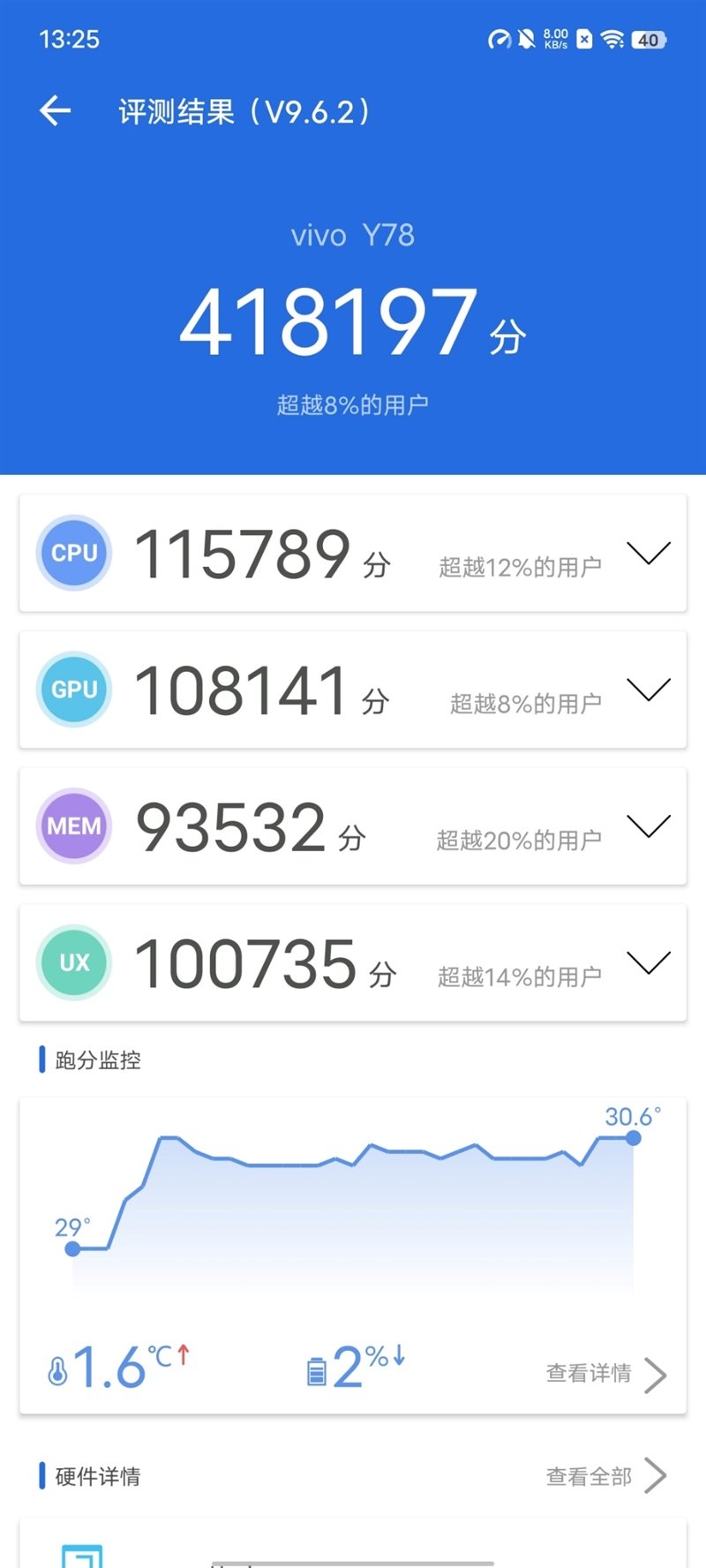Select the CPU score badge icon
Viewport: 706px width, 1568px height.
click(73, 553)
